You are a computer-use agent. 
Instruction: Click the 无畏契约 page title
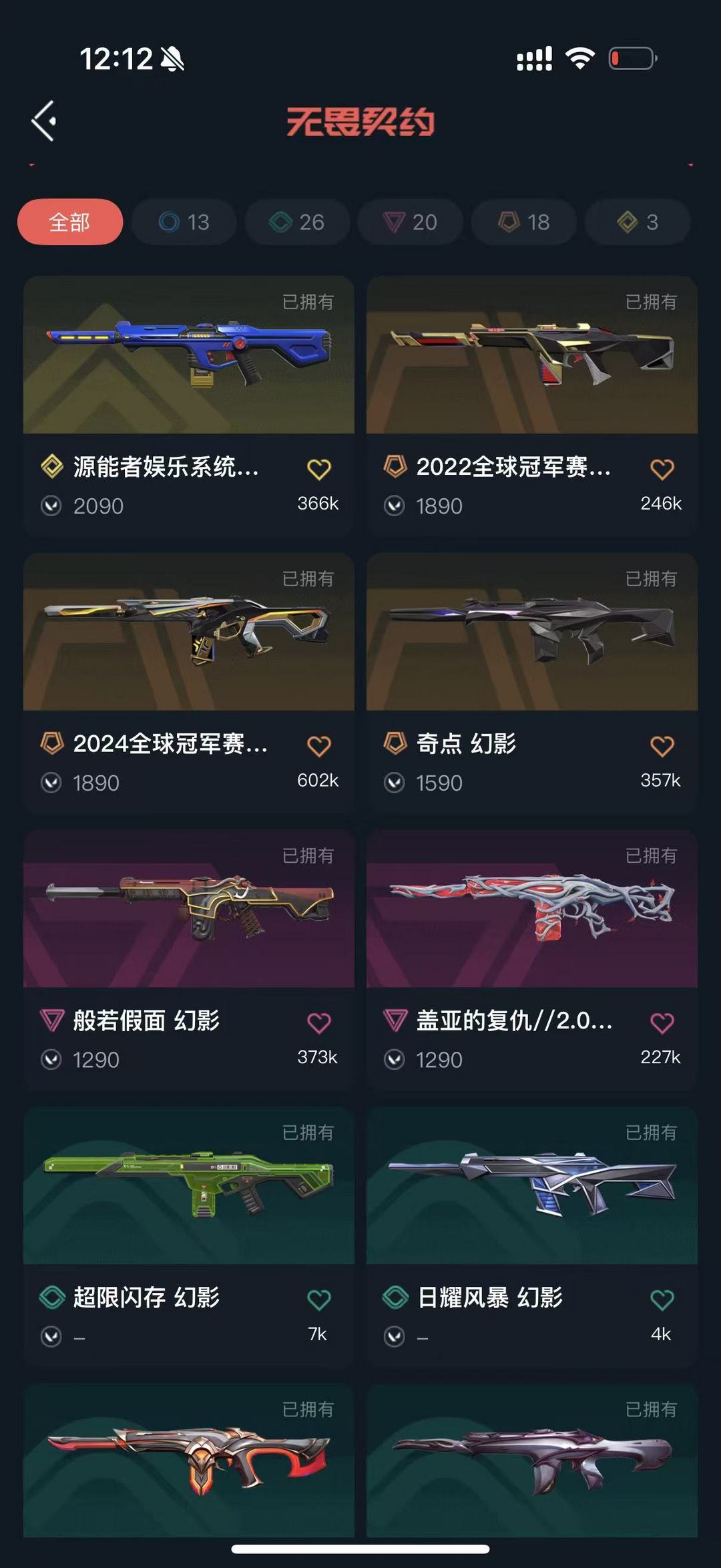tap(360, 121)
